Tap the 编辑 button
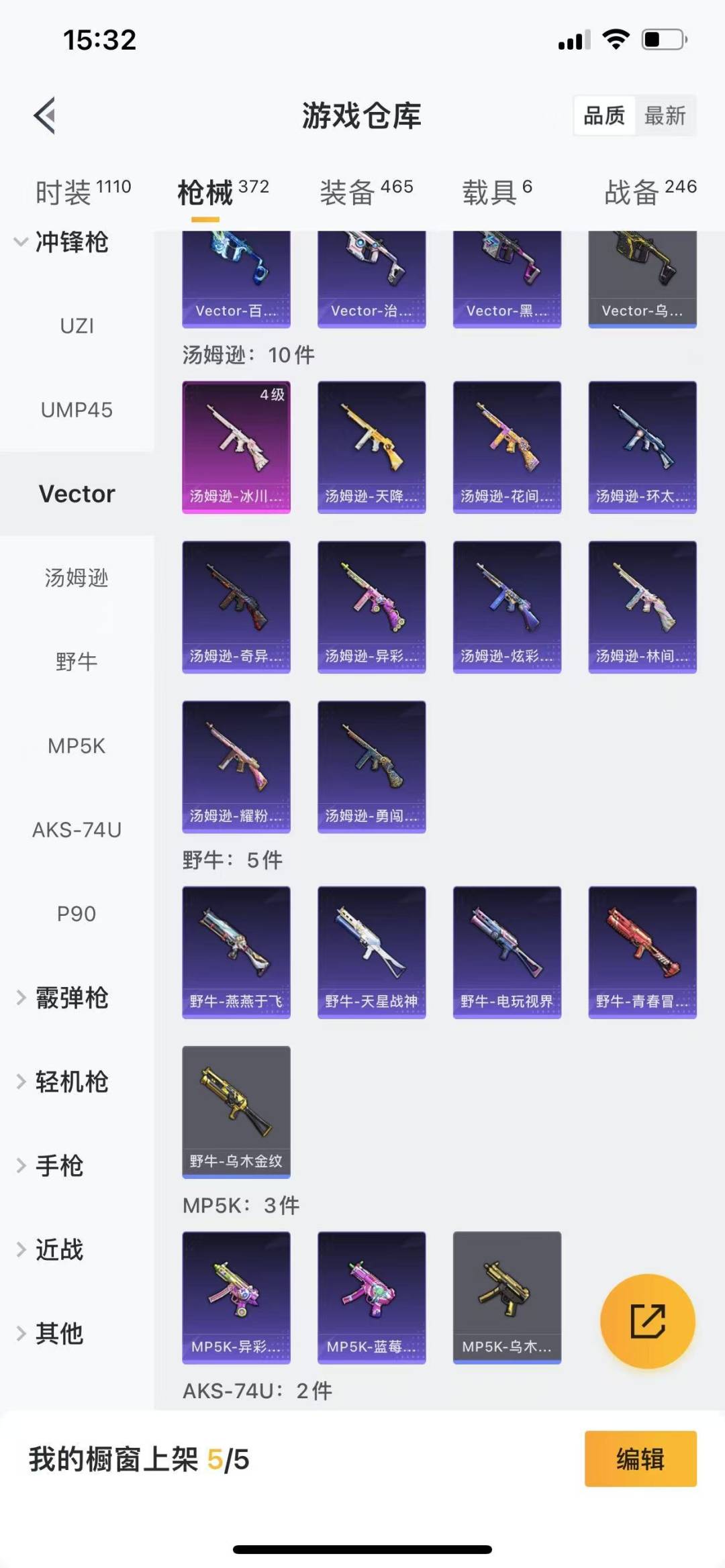The width and height of the screenshot is (725, 1568). pos(640,1459)
